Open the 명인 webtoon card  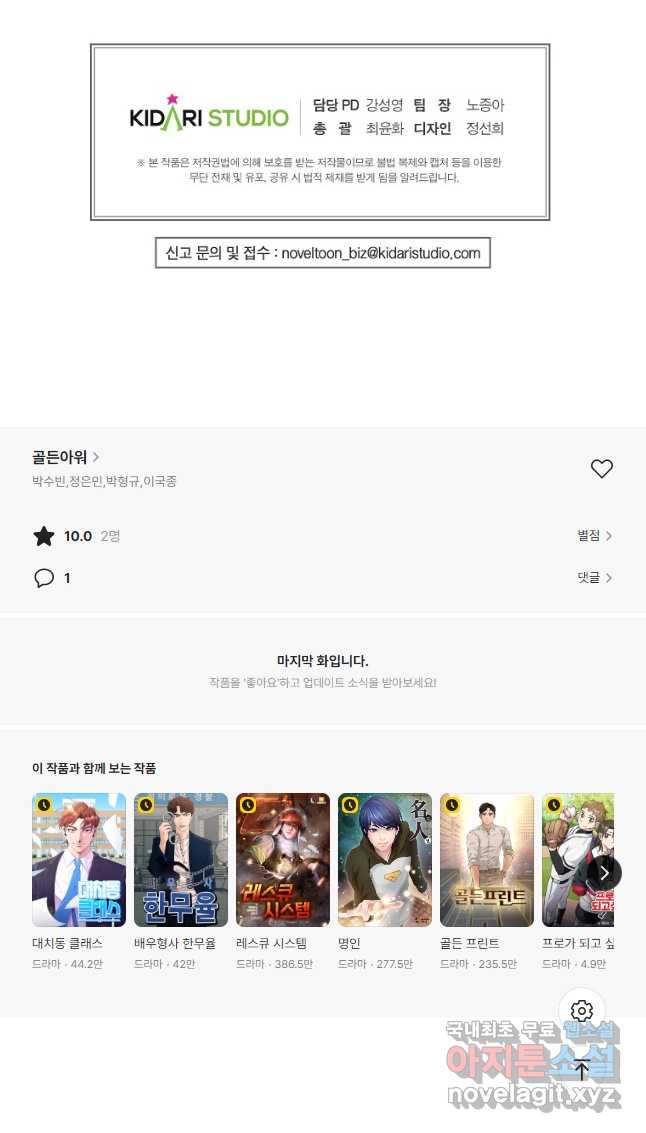[x=384, y=882]
